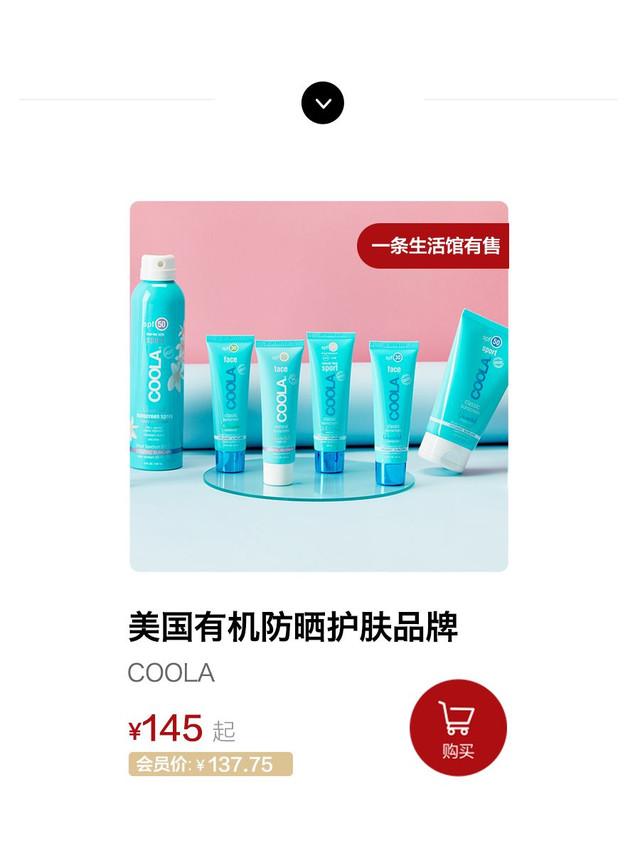Image resolution: width=640 pixels, height=860 pixels.
Task: Tap the red 购买 cart button
Action: coord(458,728)
